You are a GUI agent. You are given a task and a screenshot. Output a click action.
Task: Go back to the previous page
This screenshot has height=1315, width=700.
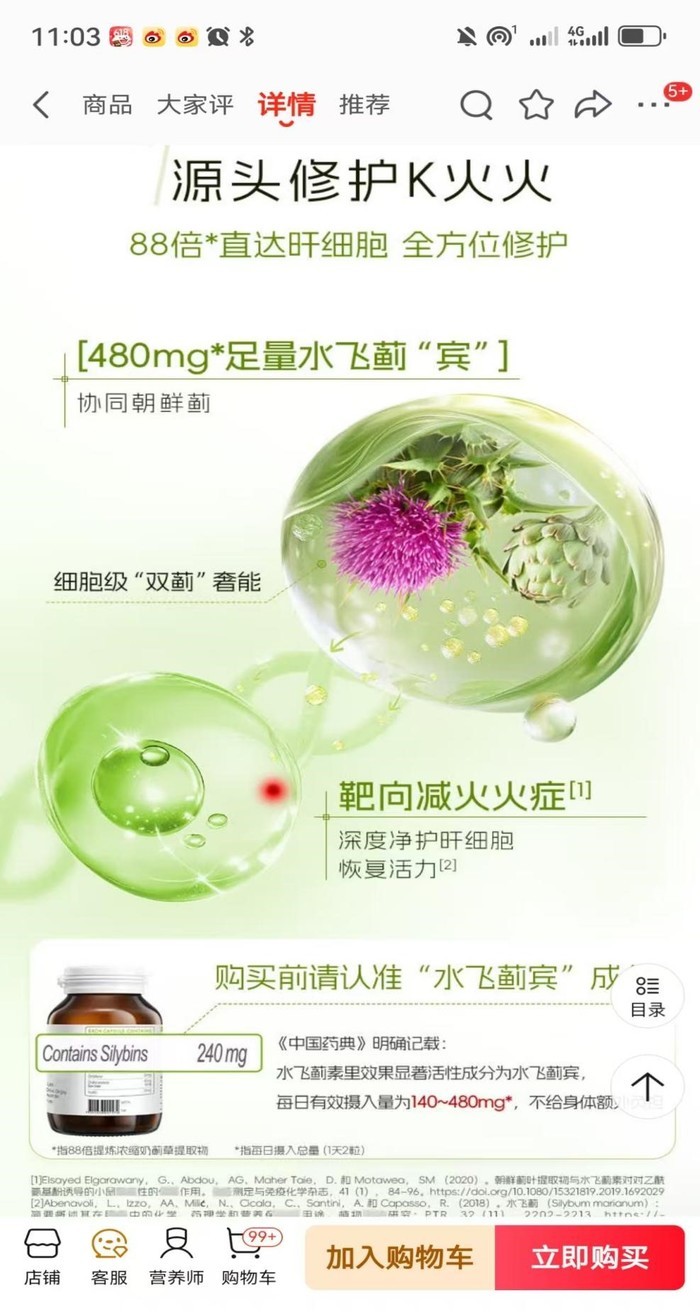41,104
